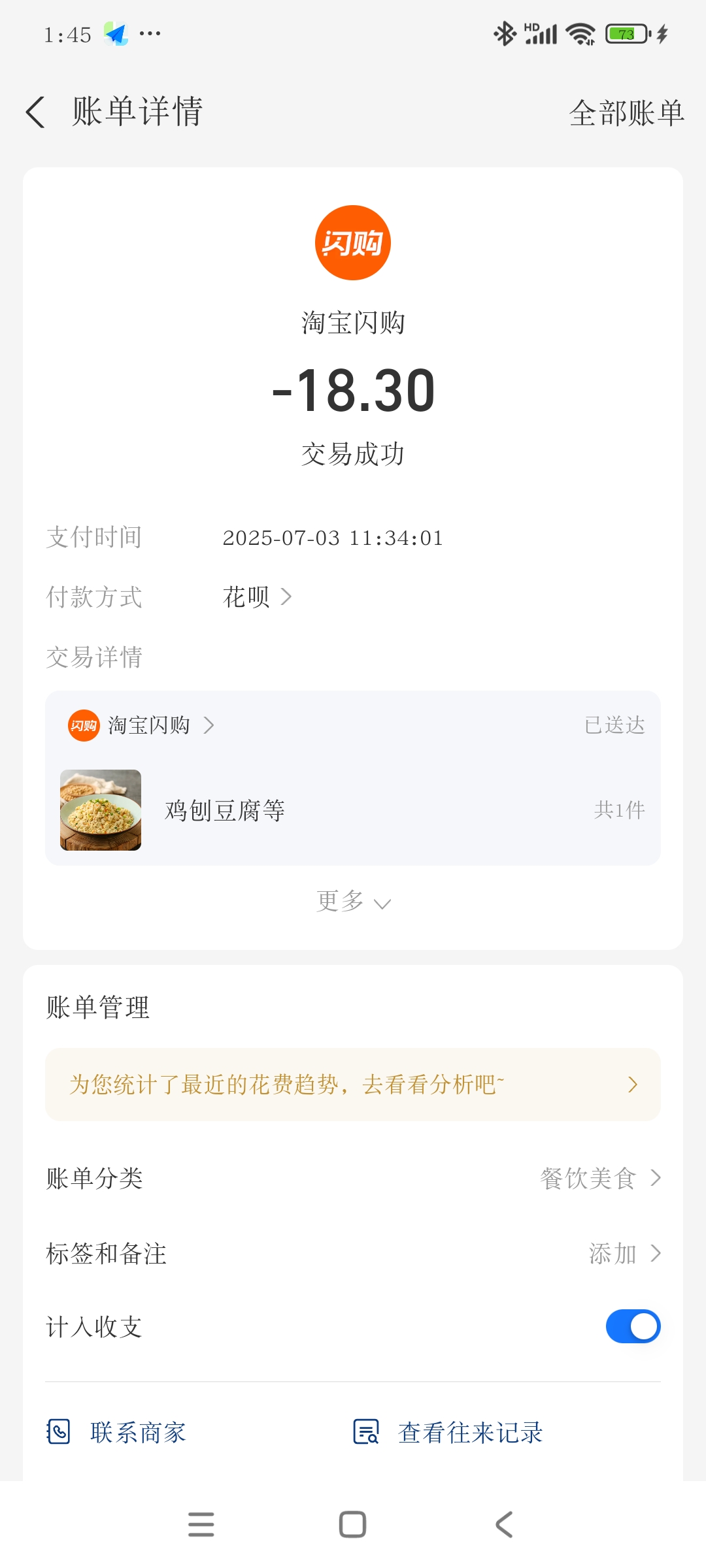Image resolution: width=706 pixels, height=1568 pixels.
Task: Add a tag or note under 标签和备注
Action: pos(624,1253)
